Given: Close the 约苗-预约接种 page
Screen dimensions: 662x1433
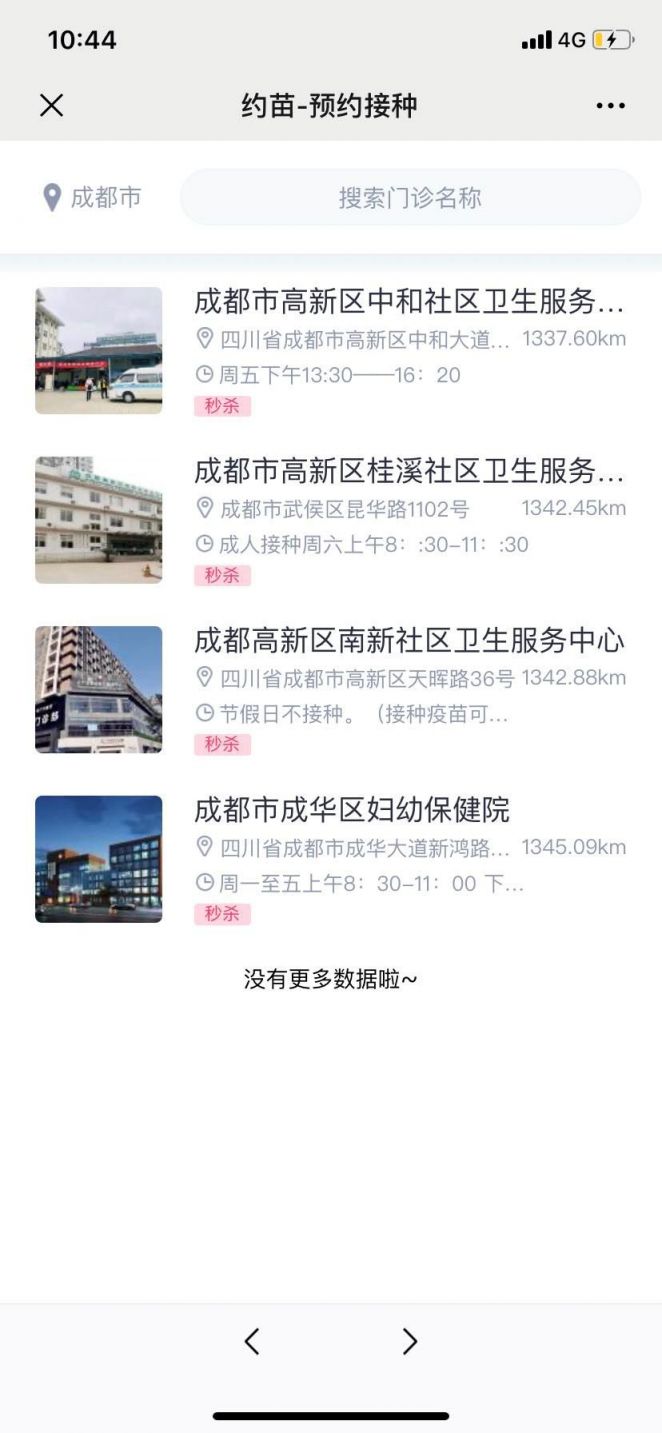Looking at the screenshot, I should (x=51, y=105).
